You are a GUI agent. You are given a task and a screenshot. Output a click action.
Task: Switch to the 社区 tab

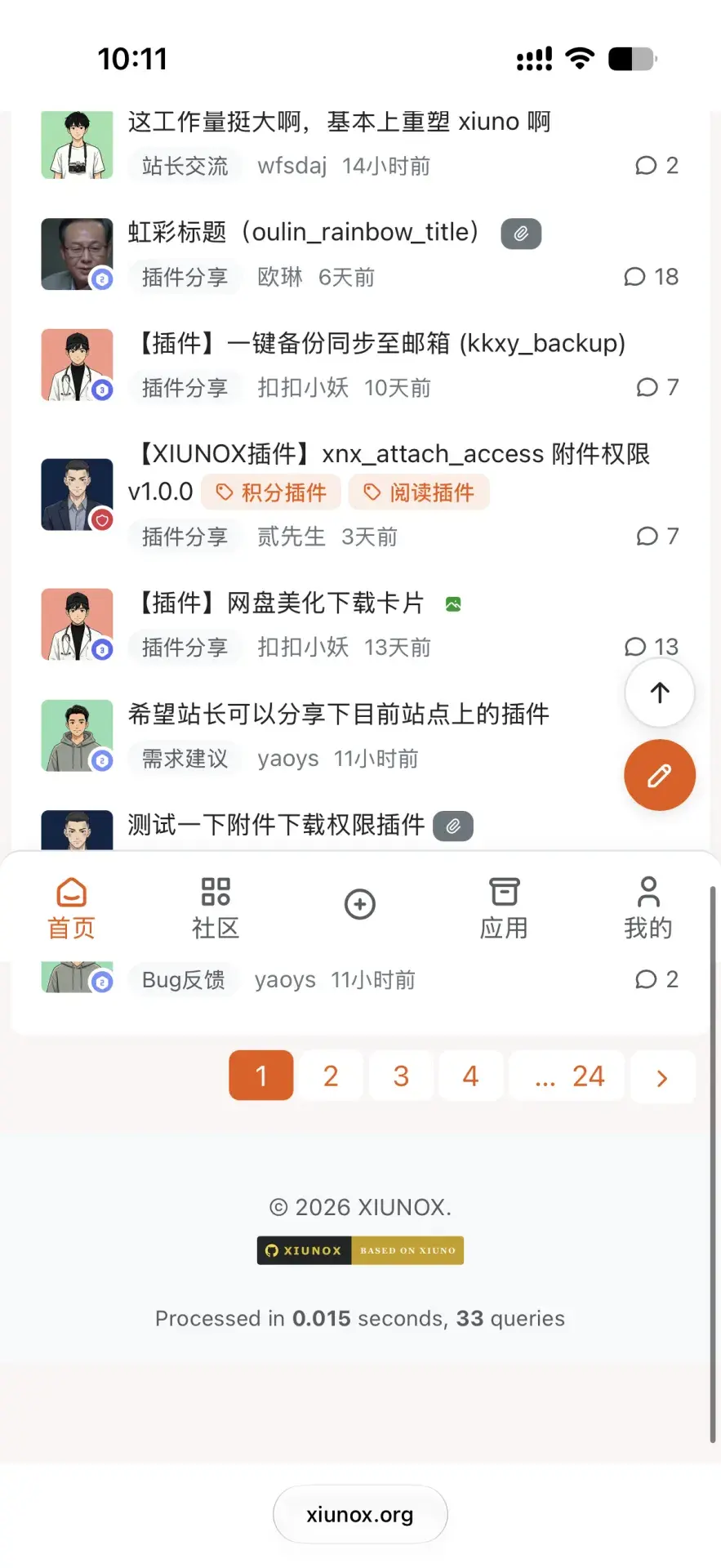[216, 908]
